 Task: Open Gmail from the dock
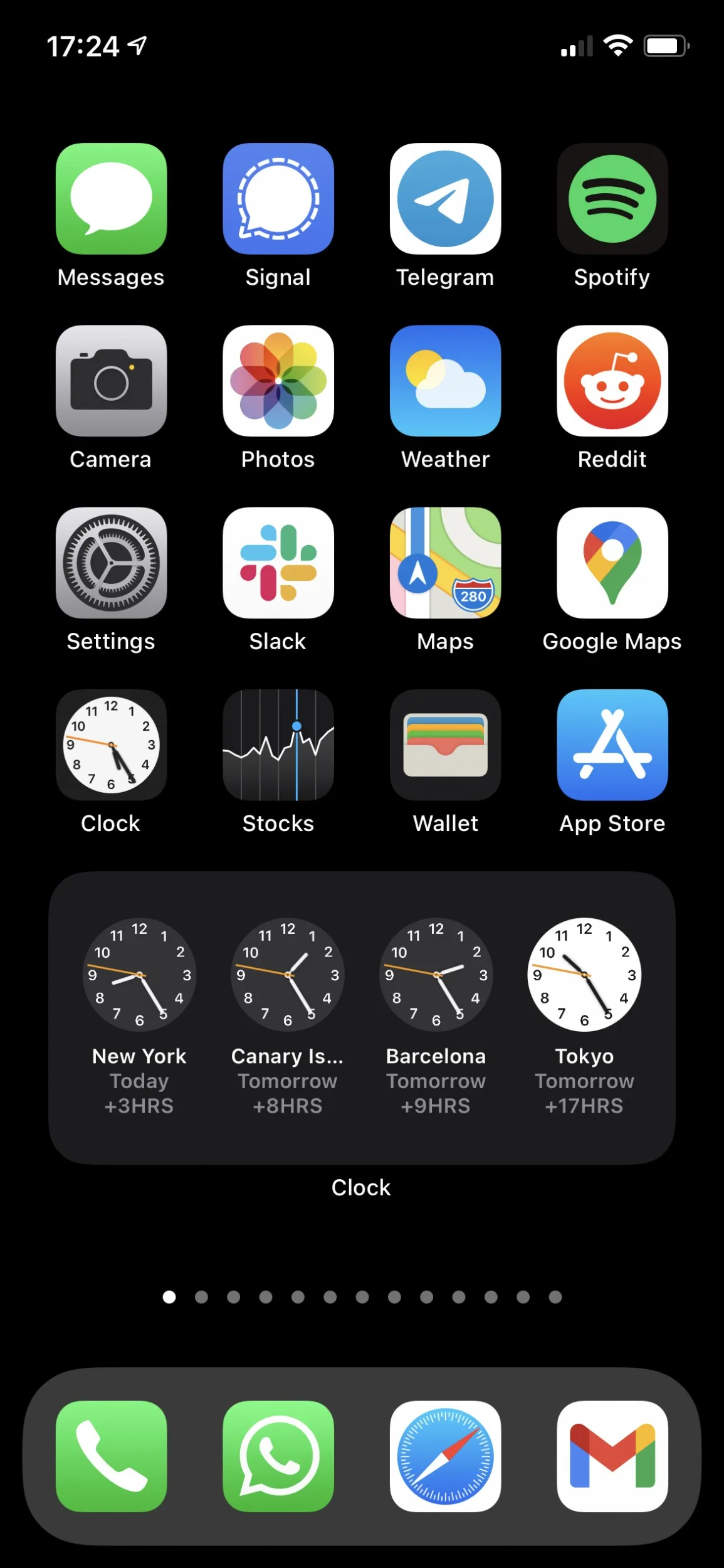612,1456
